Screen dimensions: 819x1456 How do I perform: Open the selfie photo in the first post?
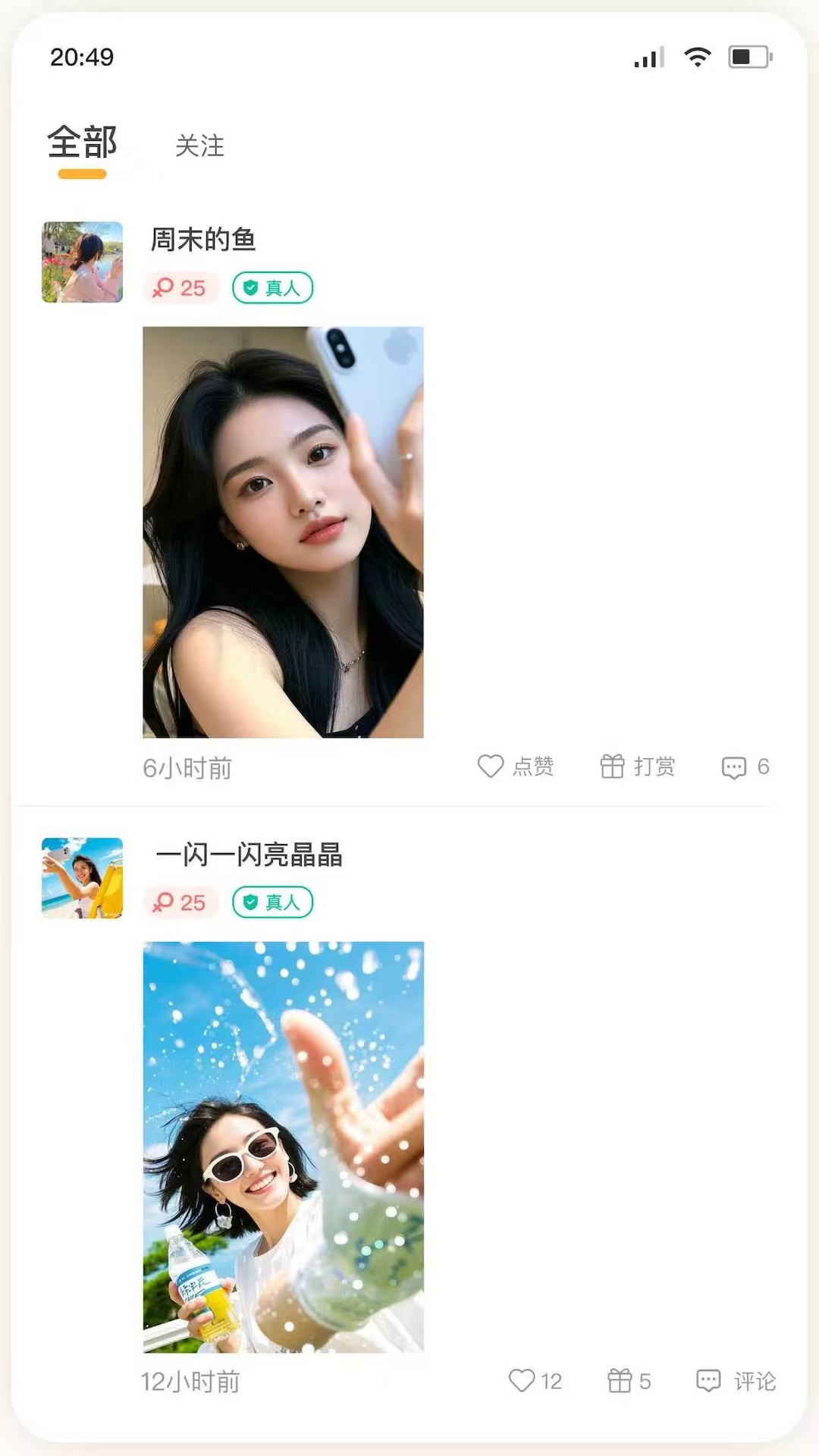coord(283,532)
